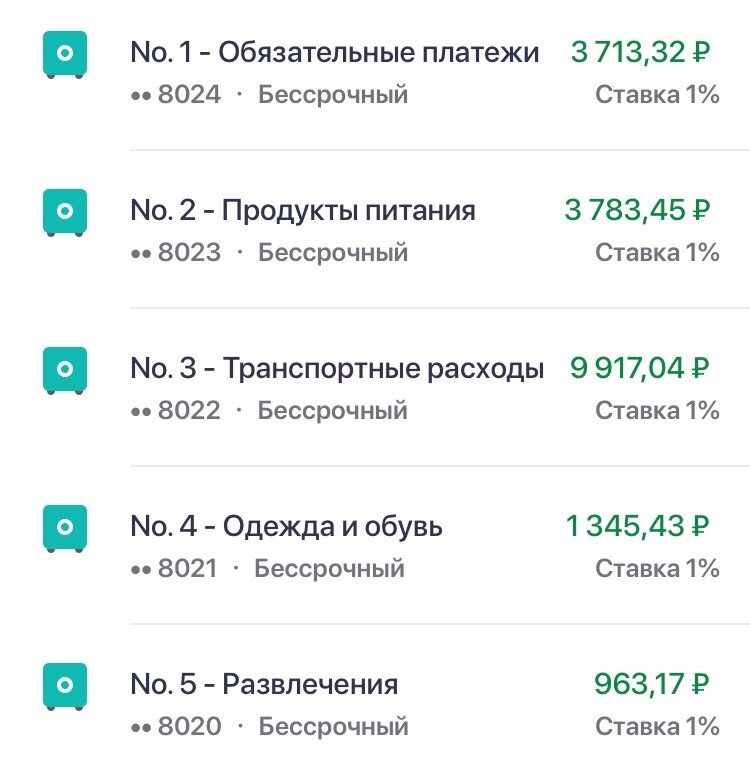Image resolution: width=750 pixels, height=777 pixels.
Task: Click the Бессрочный label under Продукты питания
Action: tap(333, 253)
